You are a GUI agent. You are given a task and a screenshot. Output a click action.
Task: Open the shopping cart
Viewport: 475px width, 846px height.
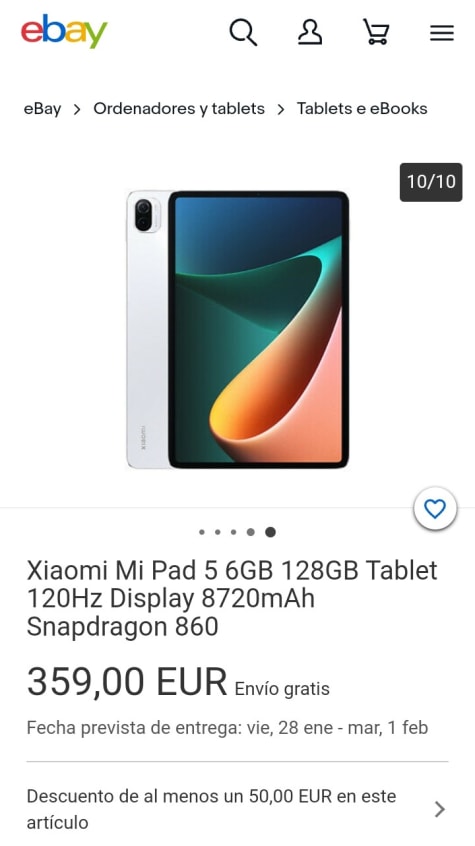[x=376, y=32]
